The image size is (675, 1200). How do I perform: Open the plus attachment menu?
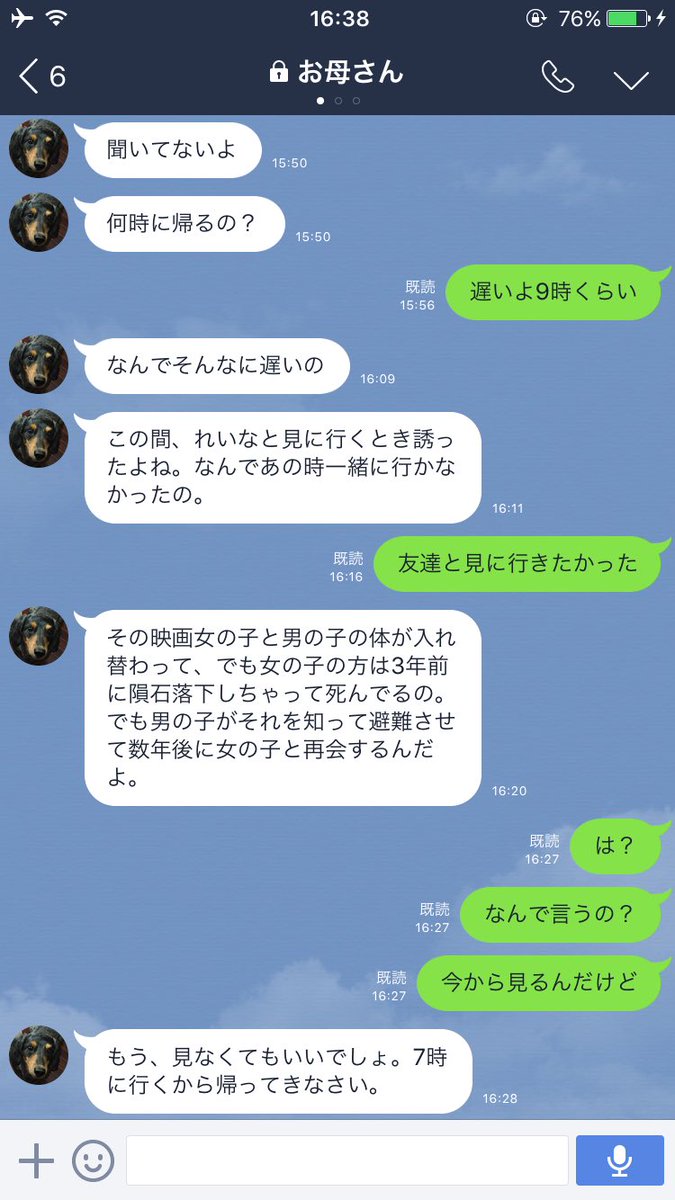click(36, 1160)
